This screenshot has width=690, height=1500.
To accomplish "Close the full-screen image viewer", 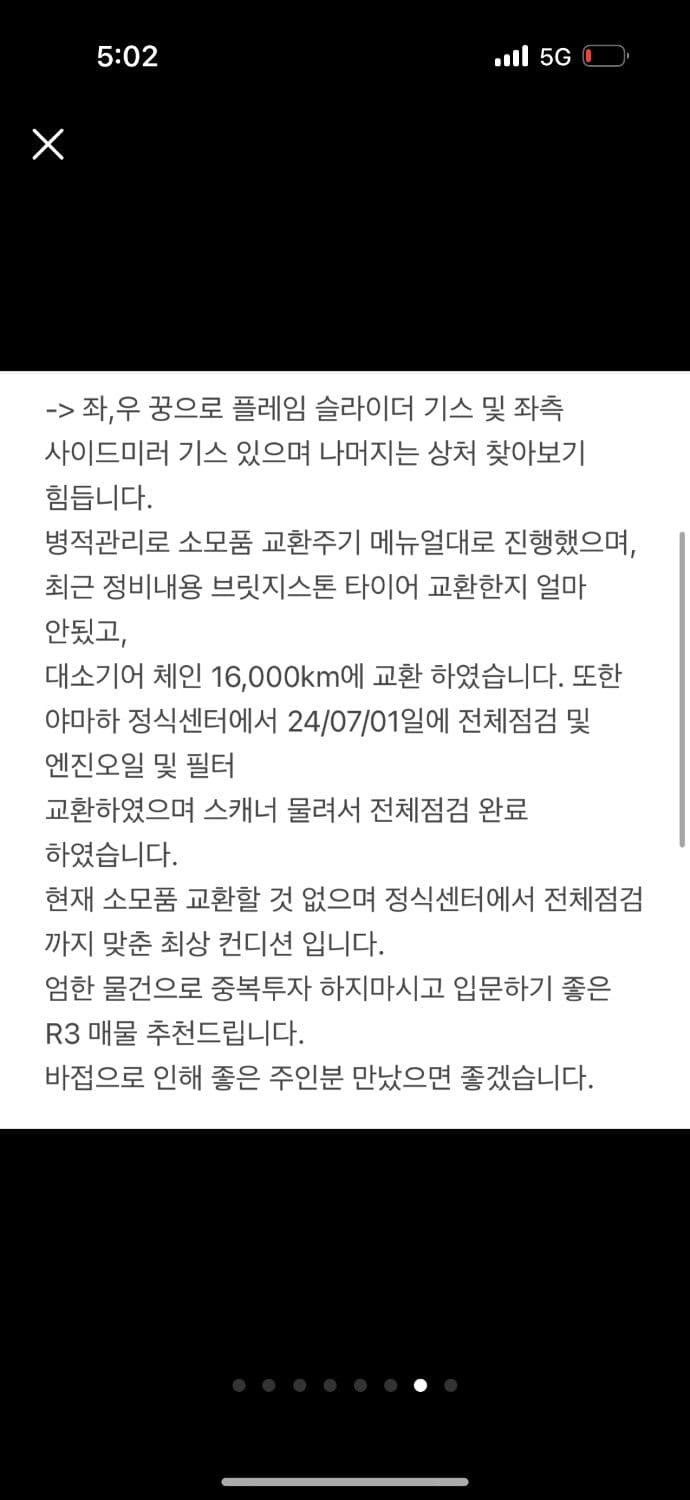I will 48,144.
